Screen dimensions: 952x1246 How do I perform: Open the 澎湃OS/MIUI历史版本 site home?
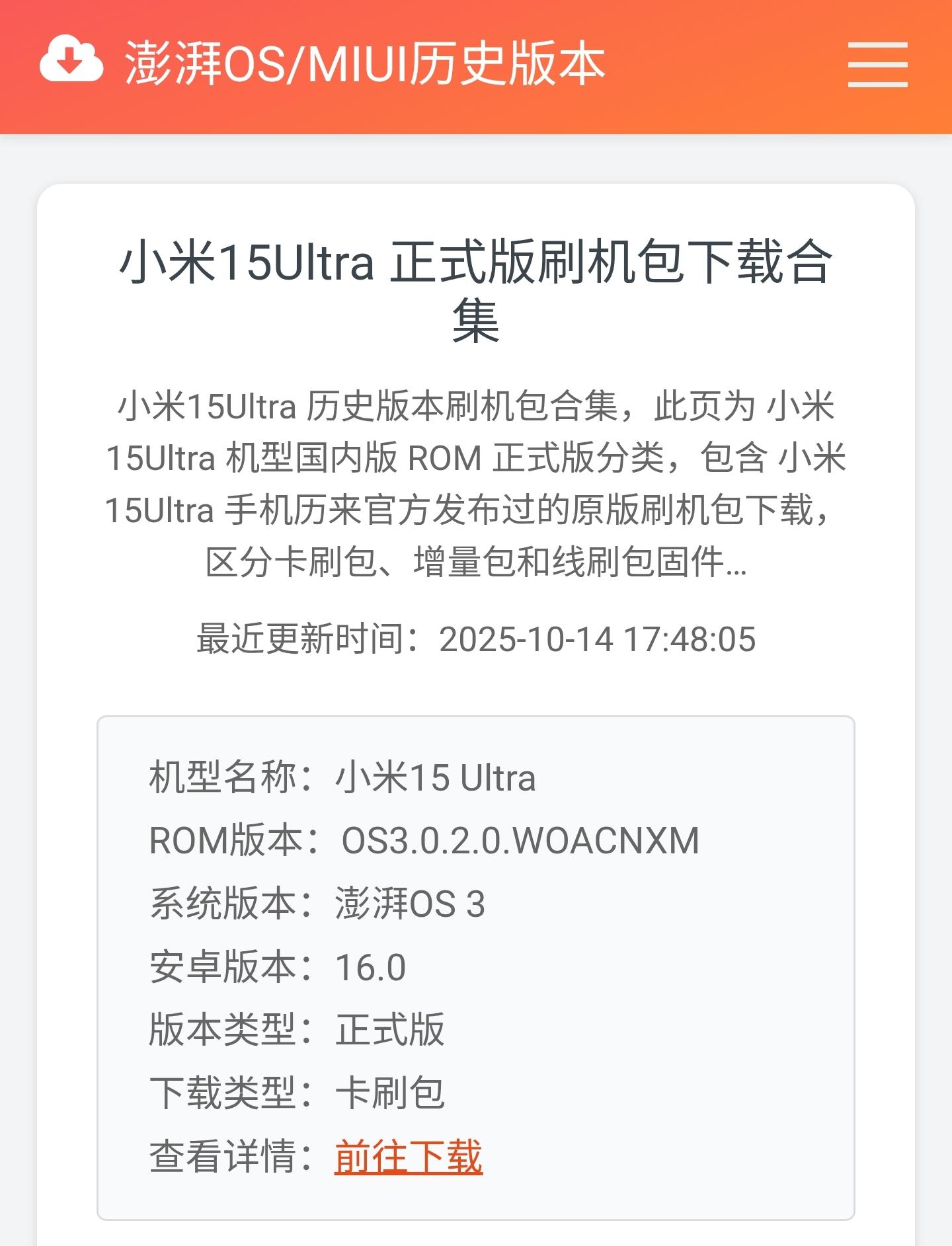tap(364, 64)
